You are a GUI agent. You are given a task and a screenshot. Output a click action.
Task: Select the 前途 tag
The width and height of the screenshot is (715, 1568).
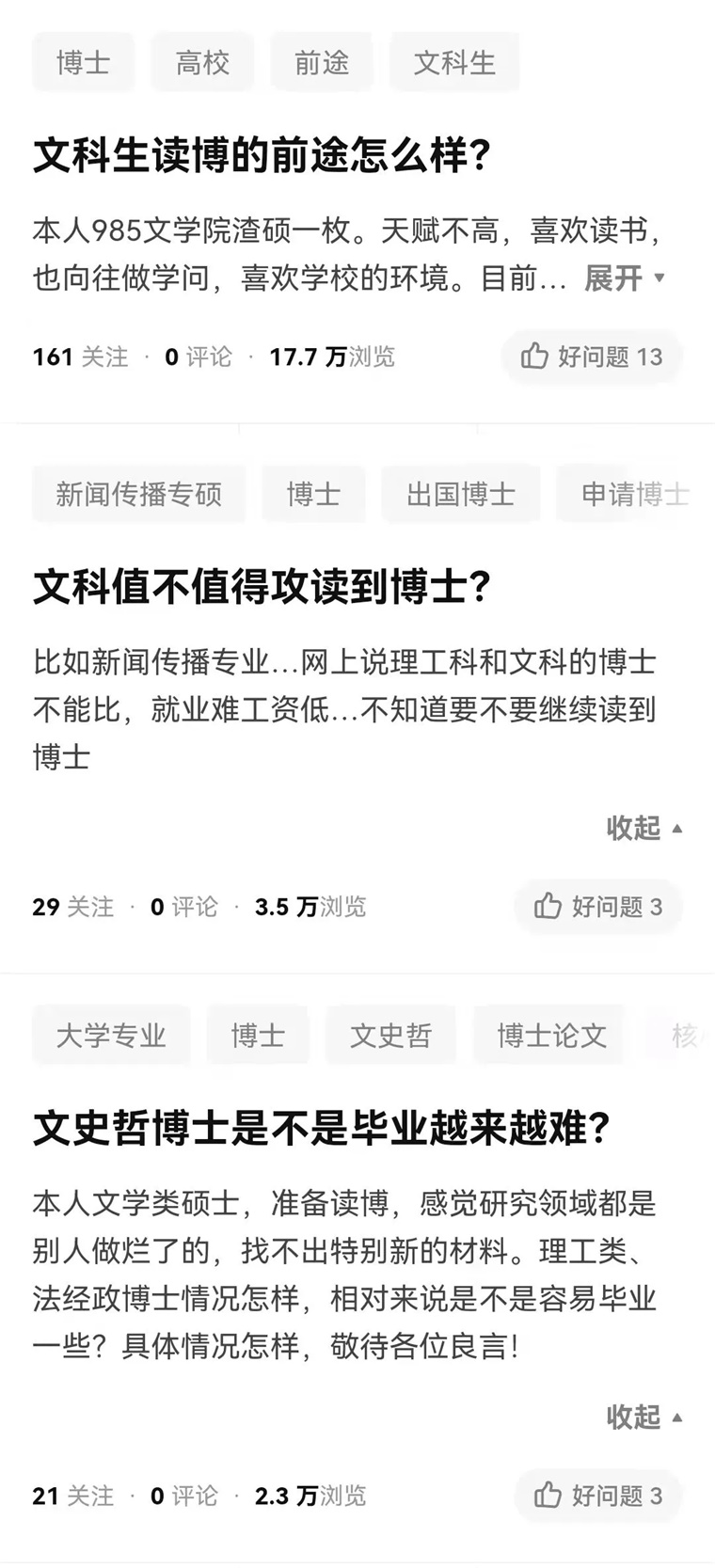(322, 63)
